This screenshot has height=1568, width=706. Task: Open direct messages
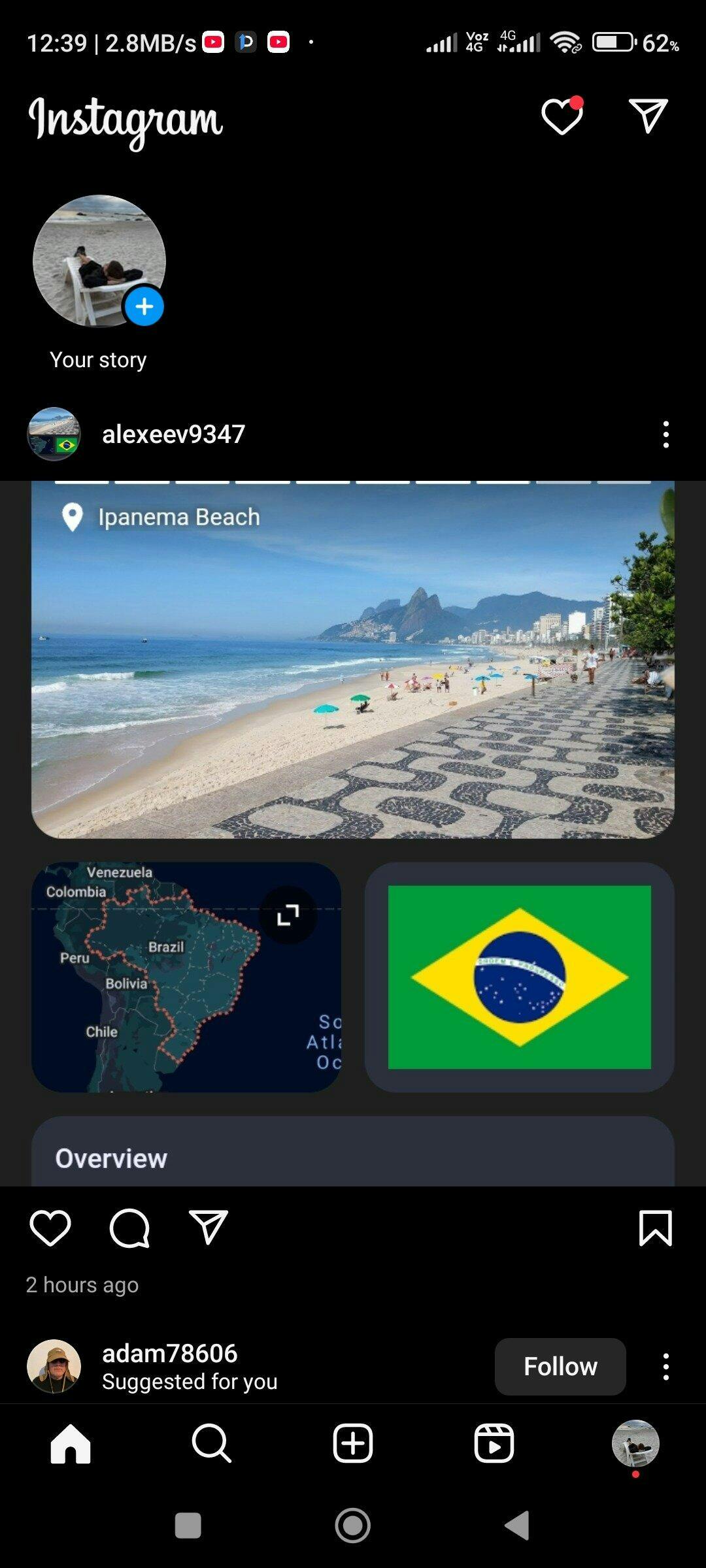coord(648,117)
